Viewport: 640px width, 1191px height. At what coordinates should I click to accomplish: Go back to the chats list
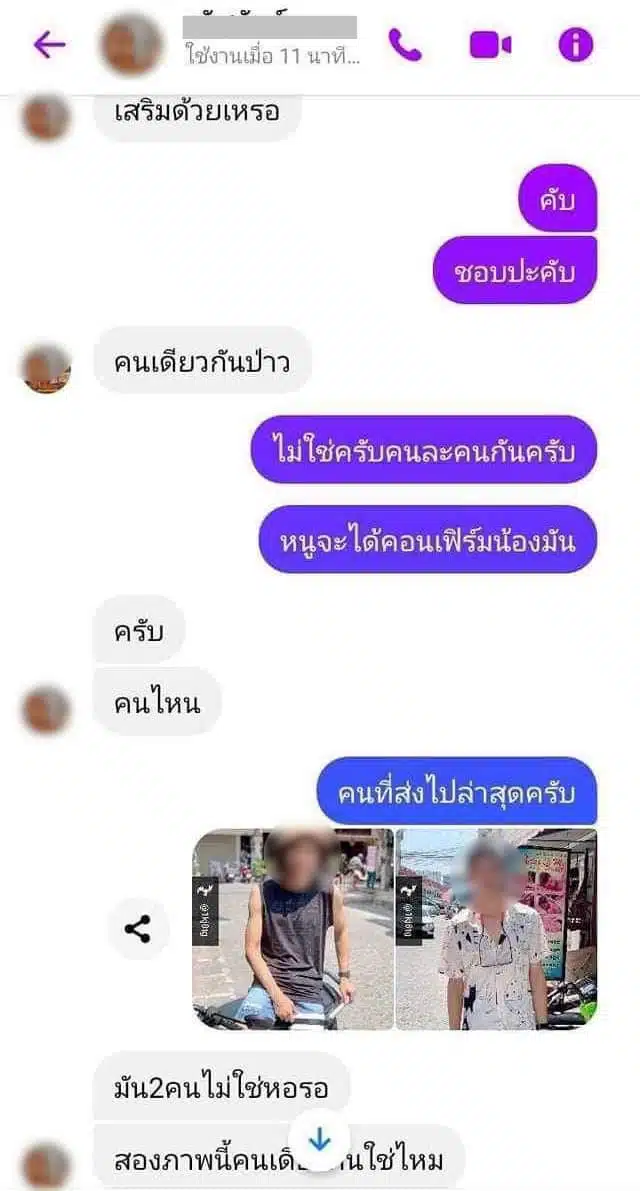point(50,45)
